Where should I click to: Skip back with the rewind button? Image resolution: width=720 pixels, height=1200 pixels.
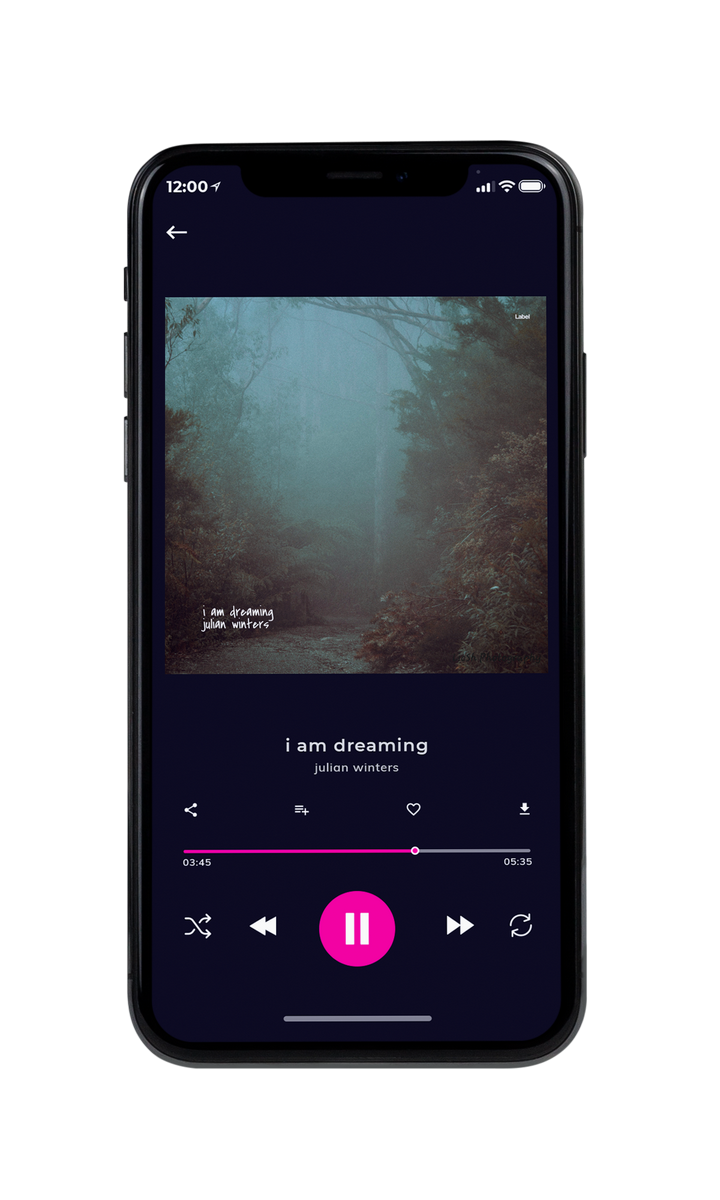(263, 927)
